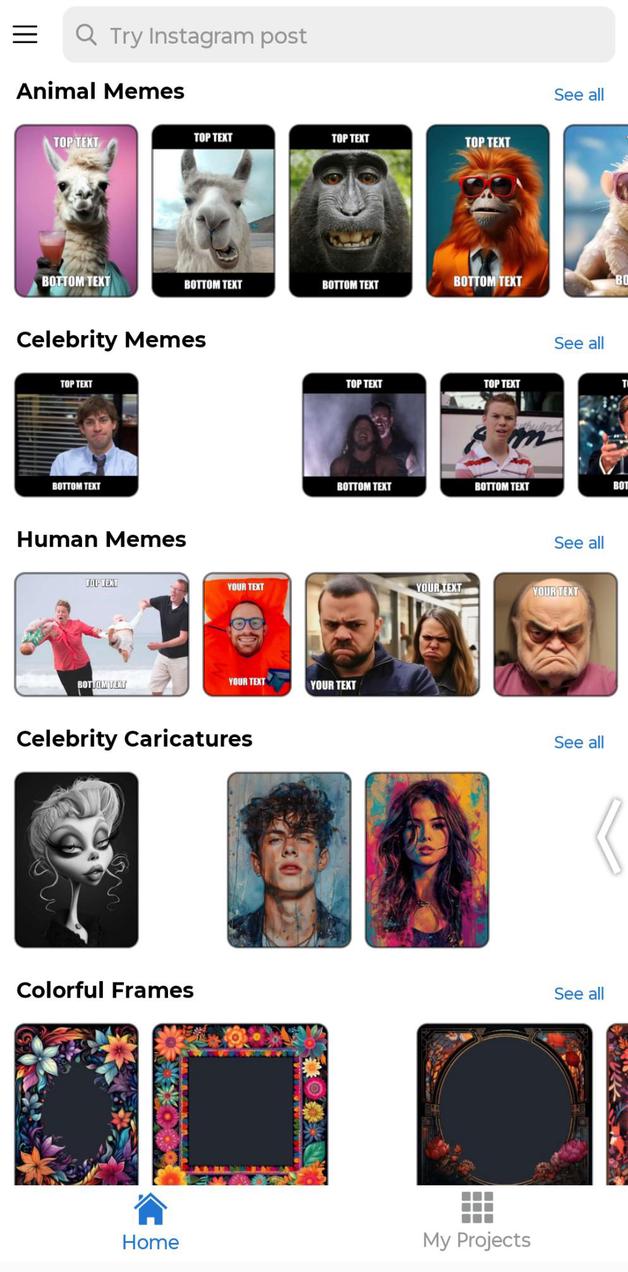Screen dimensions: 628x1272
Task: See all Celebrity Memes templates
Action: 578,343
